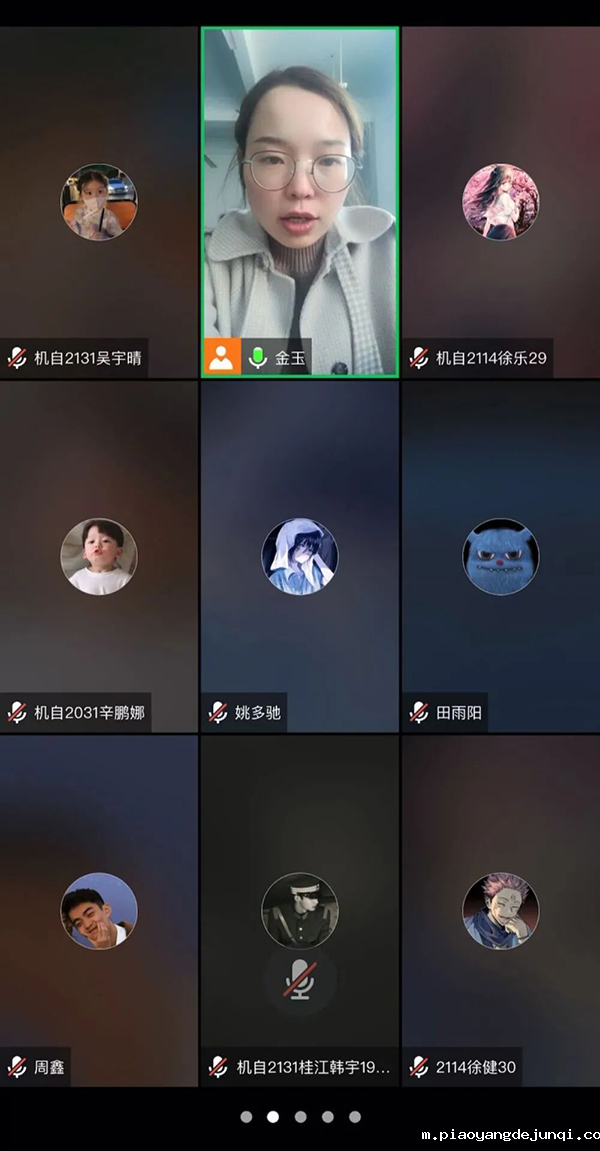Tap participant tile 2114徐健30
The width and height of the screenshot is (600, 1151).
[501, 910]
